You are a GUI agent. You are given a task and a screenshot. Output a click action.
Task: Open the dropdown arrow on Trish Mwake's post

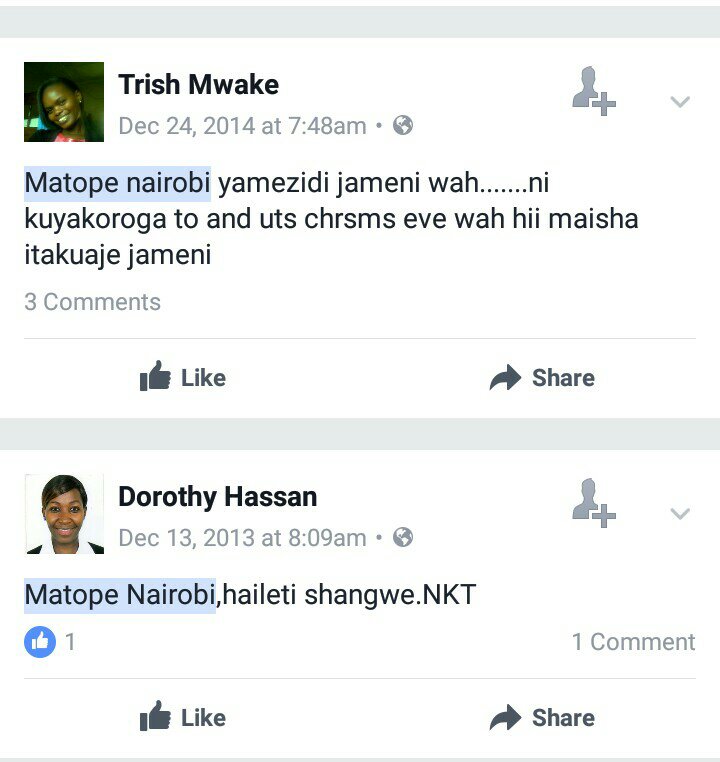click(x=680, y=102)
